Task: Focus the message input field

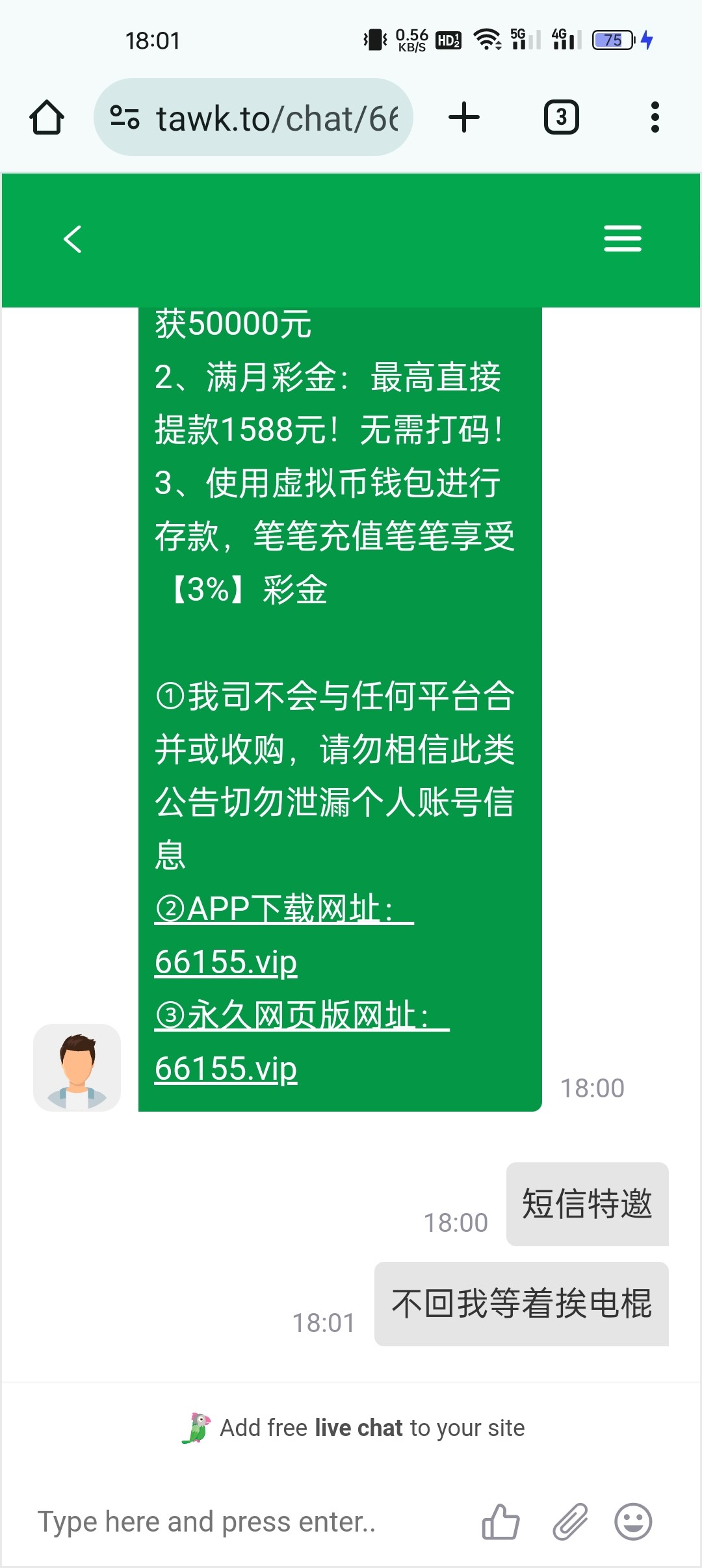Action: (247, 1522)
